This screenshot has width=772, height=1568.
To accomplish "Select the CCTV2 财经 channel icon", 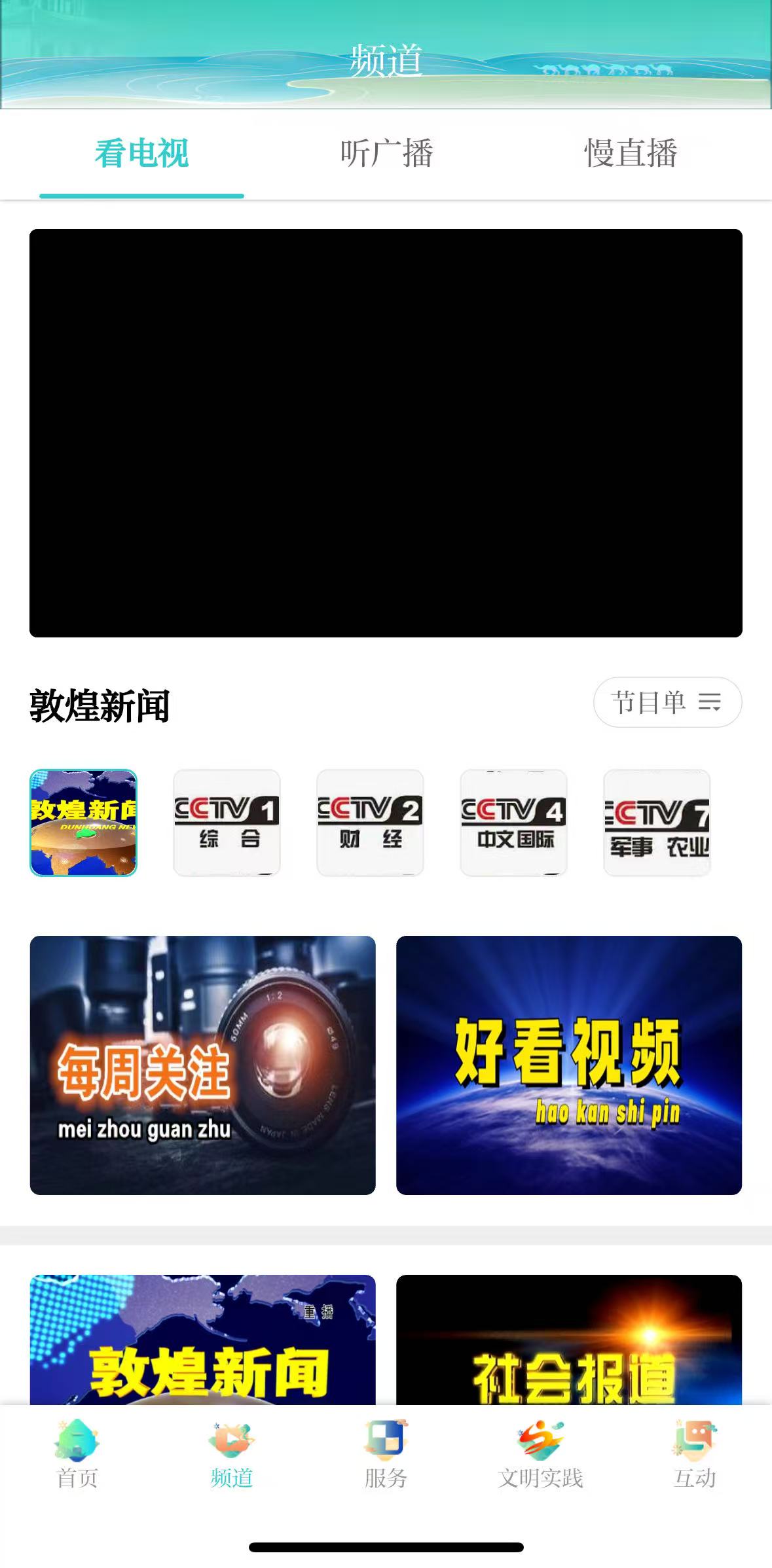I will 369,822.
